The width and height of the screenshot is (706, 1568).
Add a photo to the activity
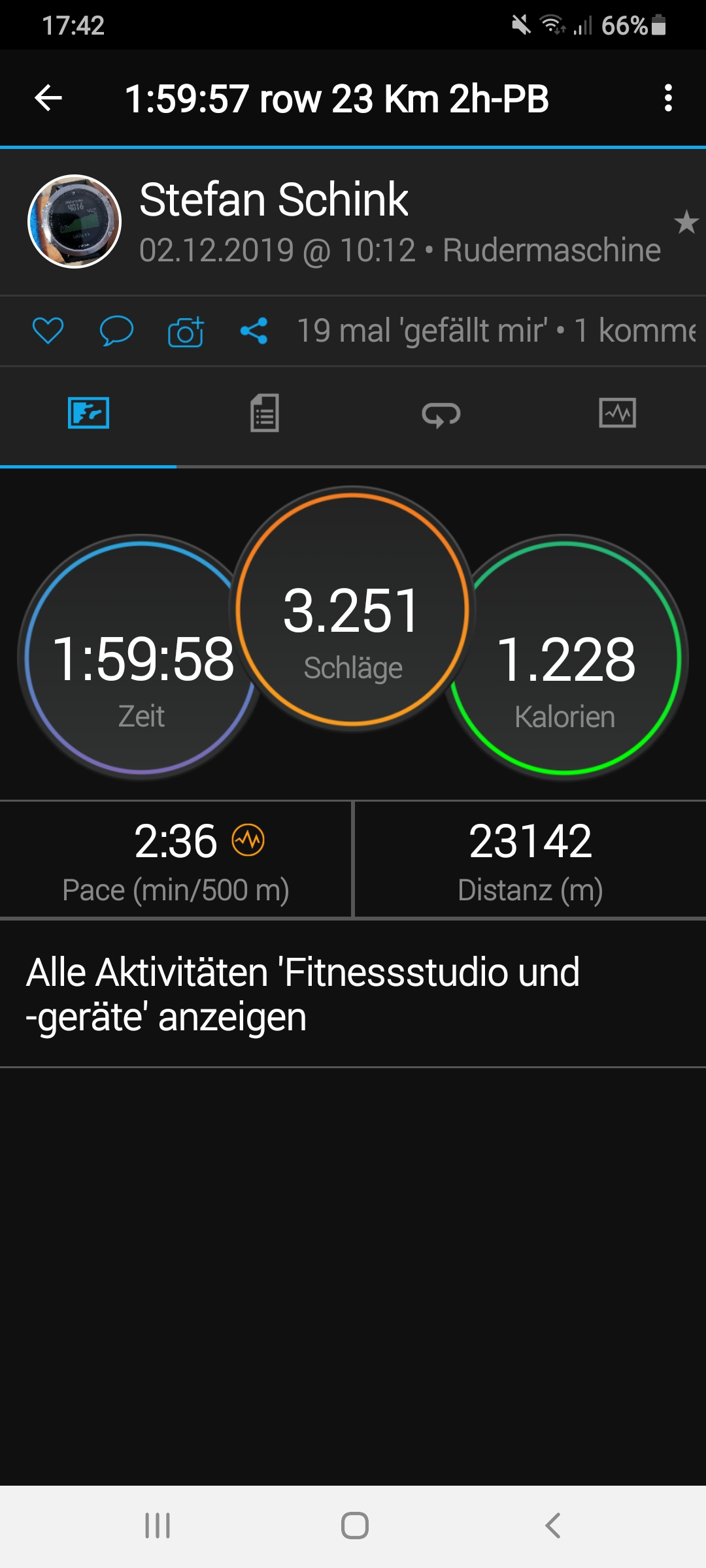(x=186, y=331)
